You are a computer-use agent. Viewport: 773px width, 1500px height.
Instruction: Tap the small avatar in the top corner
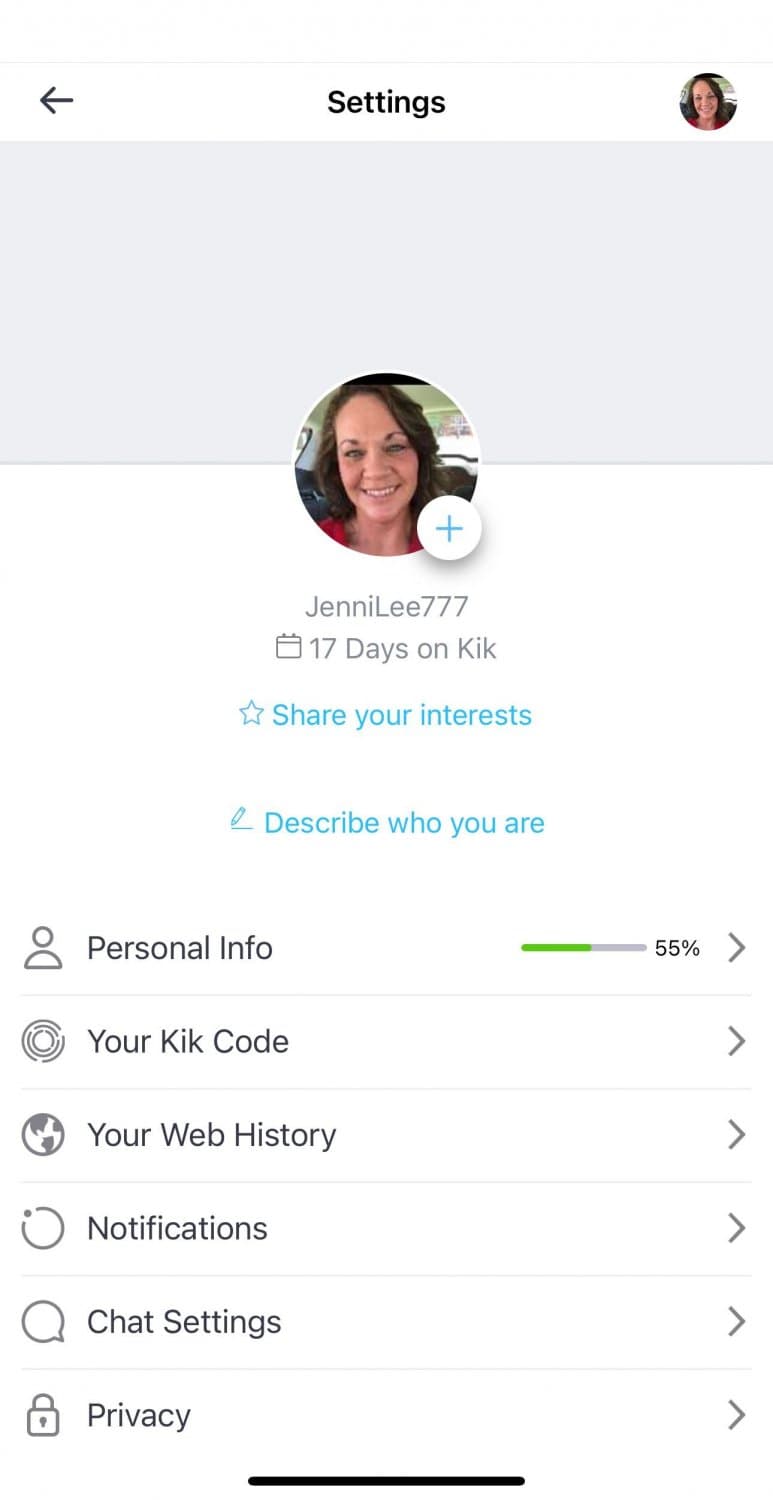[708, 101]
